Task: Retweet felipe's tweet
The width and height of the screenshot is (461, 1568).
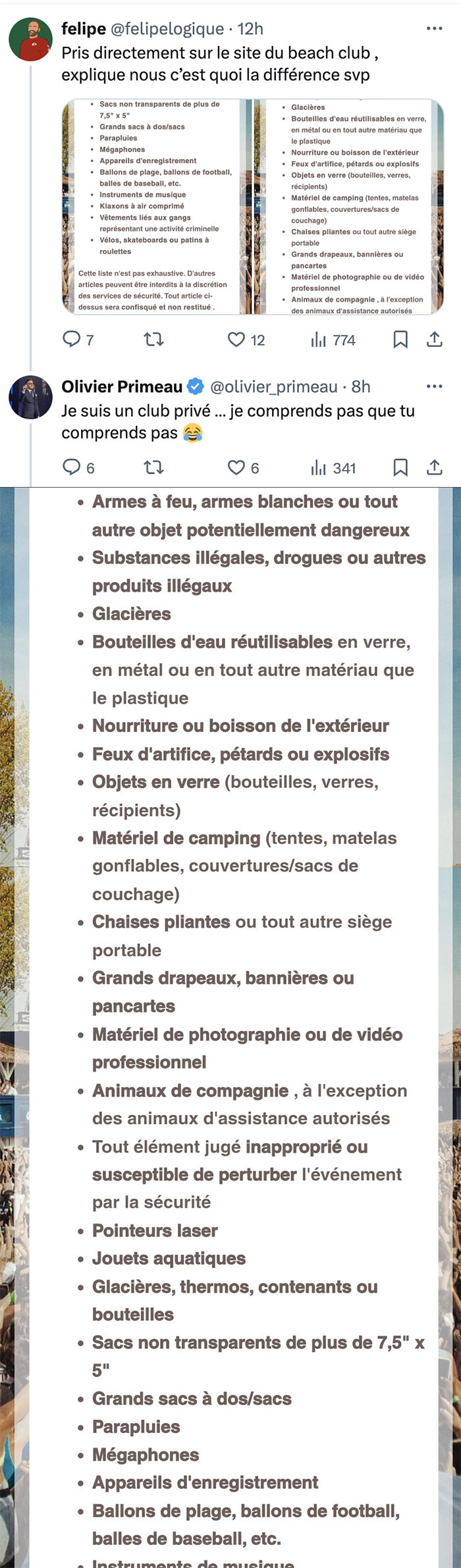Action: click(x=153, y=340)
